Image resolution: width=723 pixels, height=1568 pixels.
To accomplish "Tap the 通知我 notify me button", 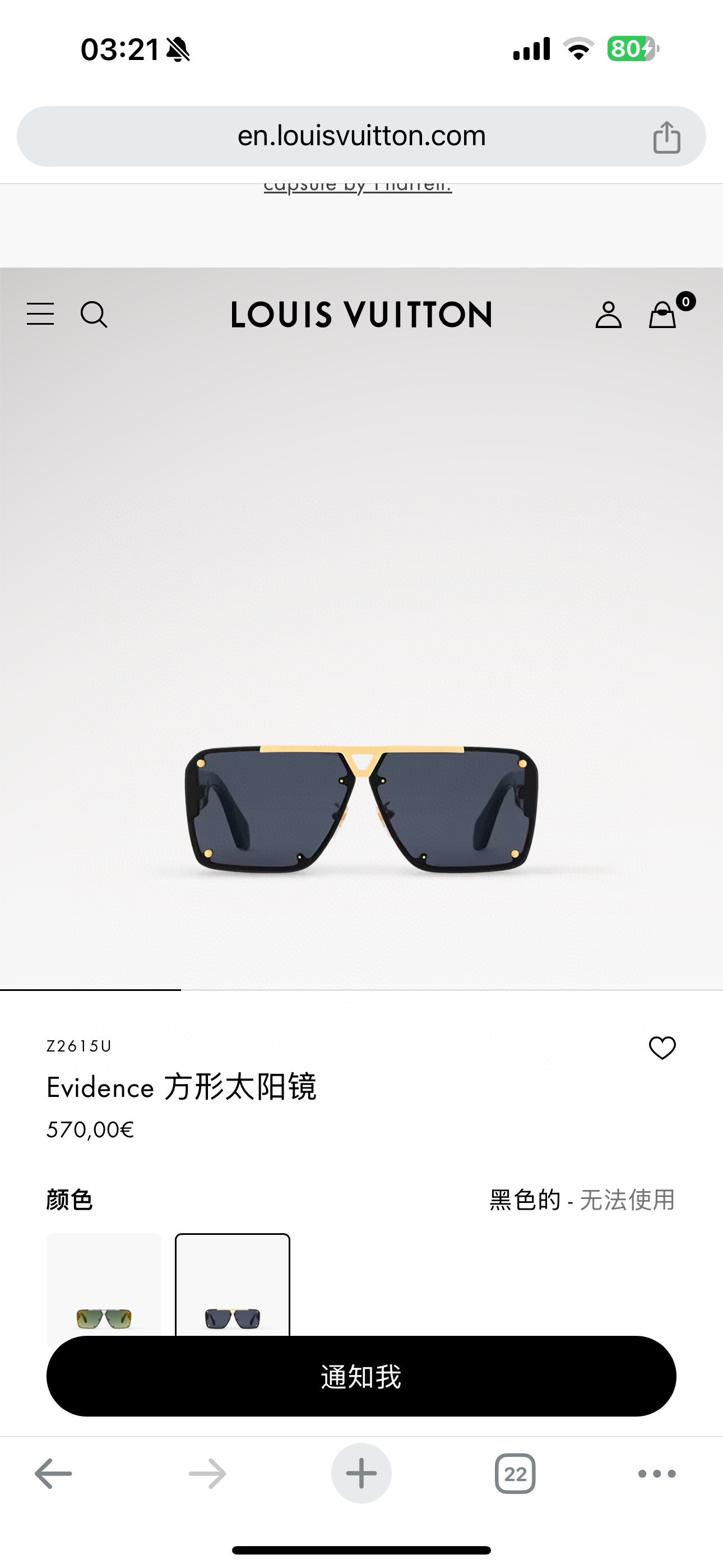I will pos(361,1376).
